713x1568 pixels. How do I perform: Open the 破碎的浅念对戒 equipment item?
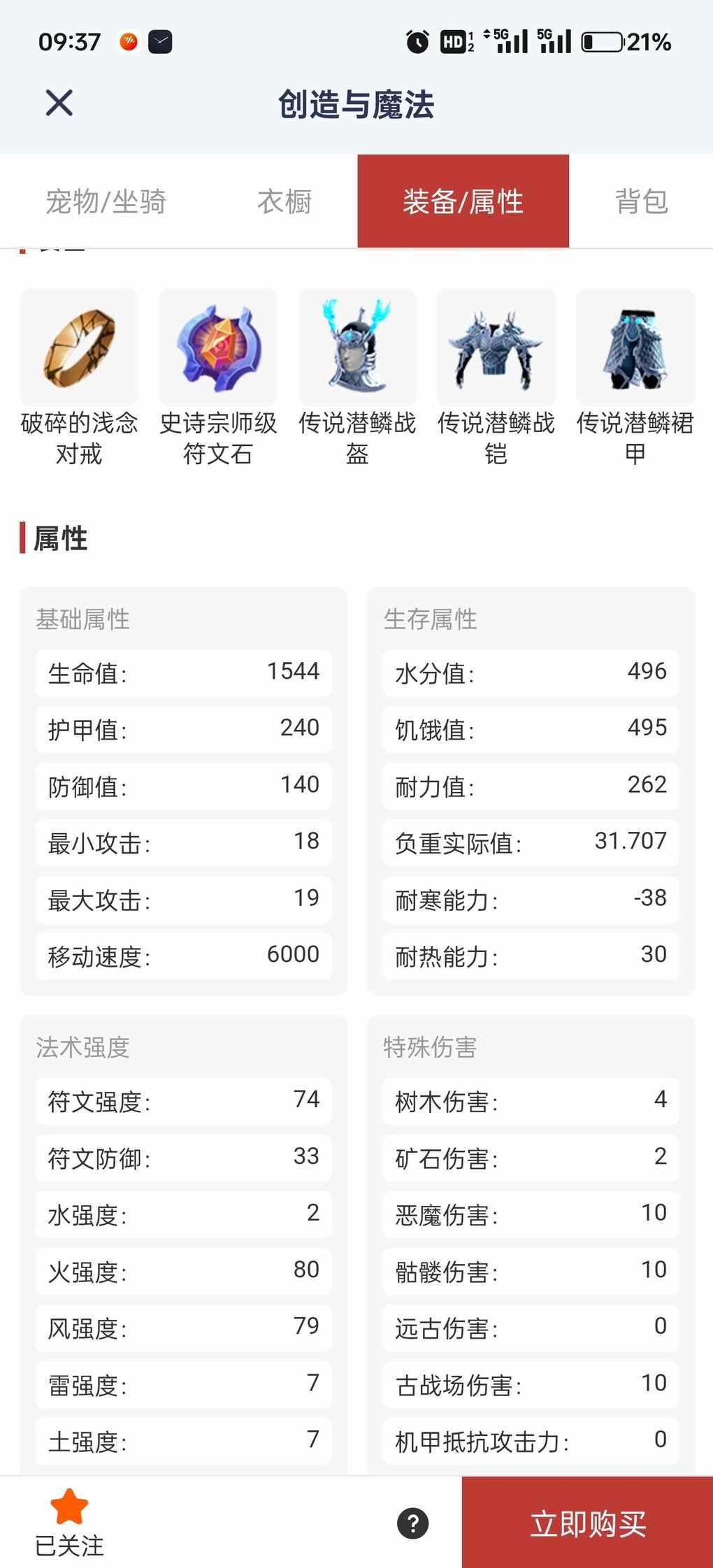pos(79,377)
